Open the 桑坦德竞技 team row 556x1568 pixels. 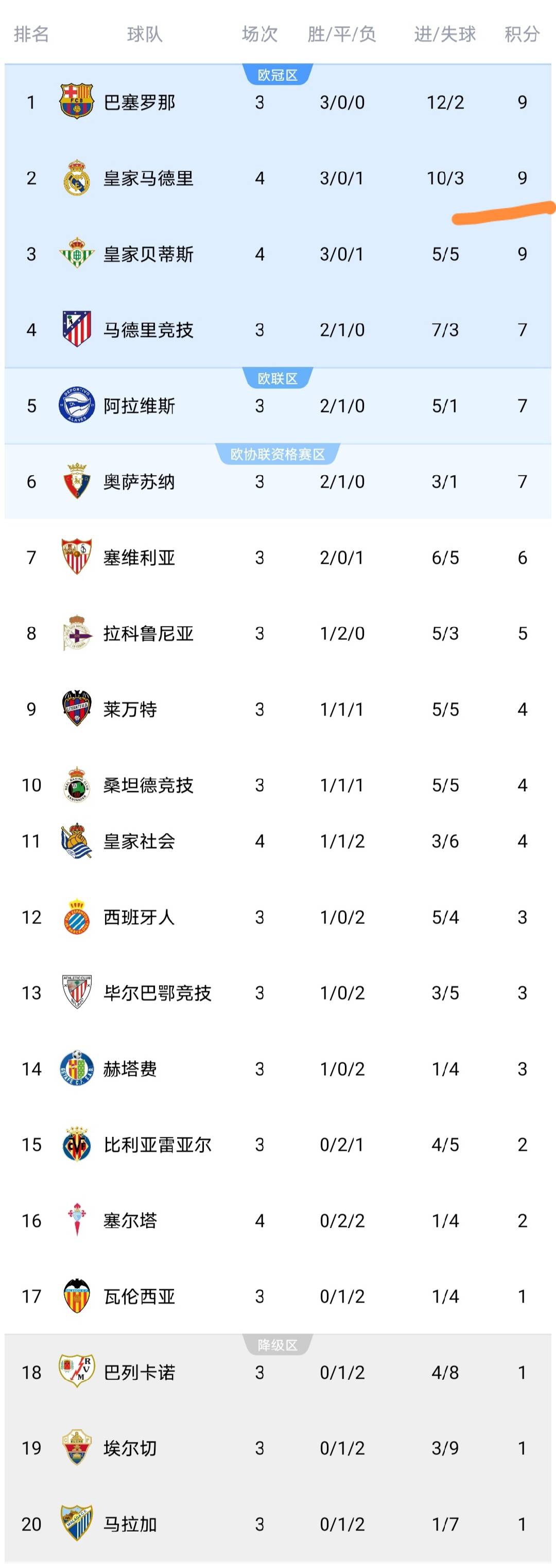(x=277, y=785)
